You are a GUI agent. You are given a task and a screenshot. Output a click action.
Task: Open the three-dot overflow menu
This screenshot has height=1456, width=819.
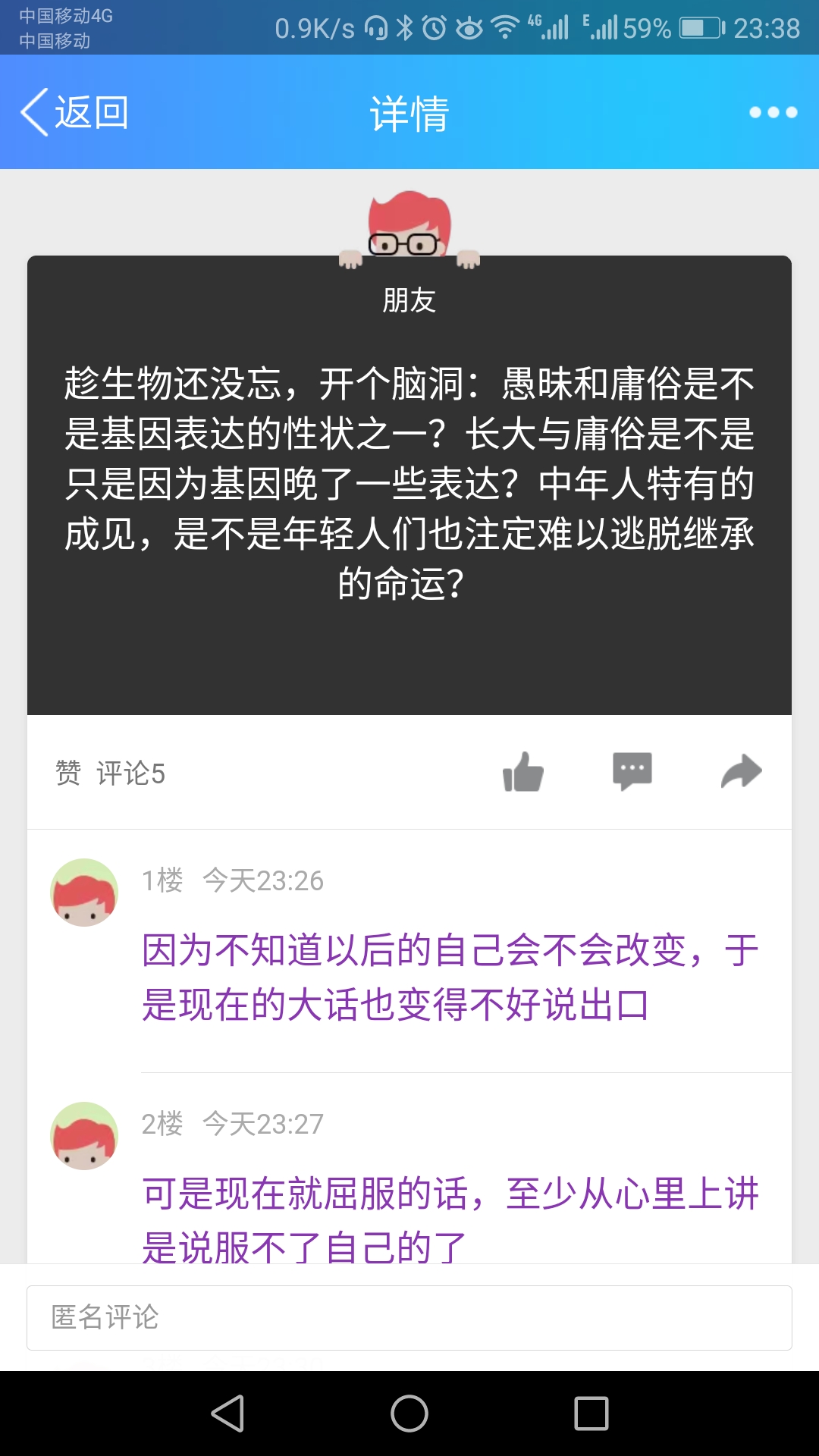(773, 112)
